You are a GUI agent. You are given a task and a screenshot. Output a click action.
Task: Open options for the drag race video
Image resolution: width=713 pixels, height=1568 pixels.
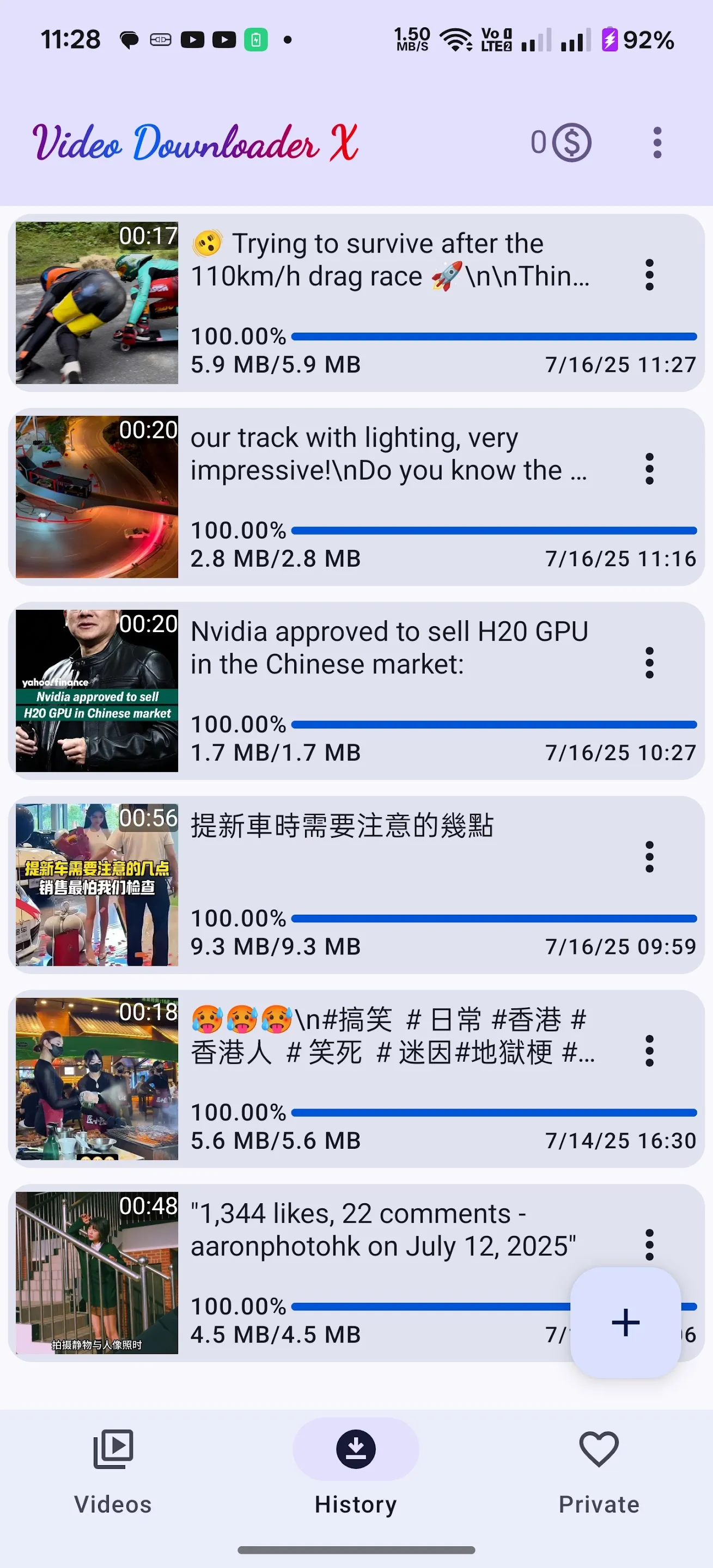[x=649, y=274]
